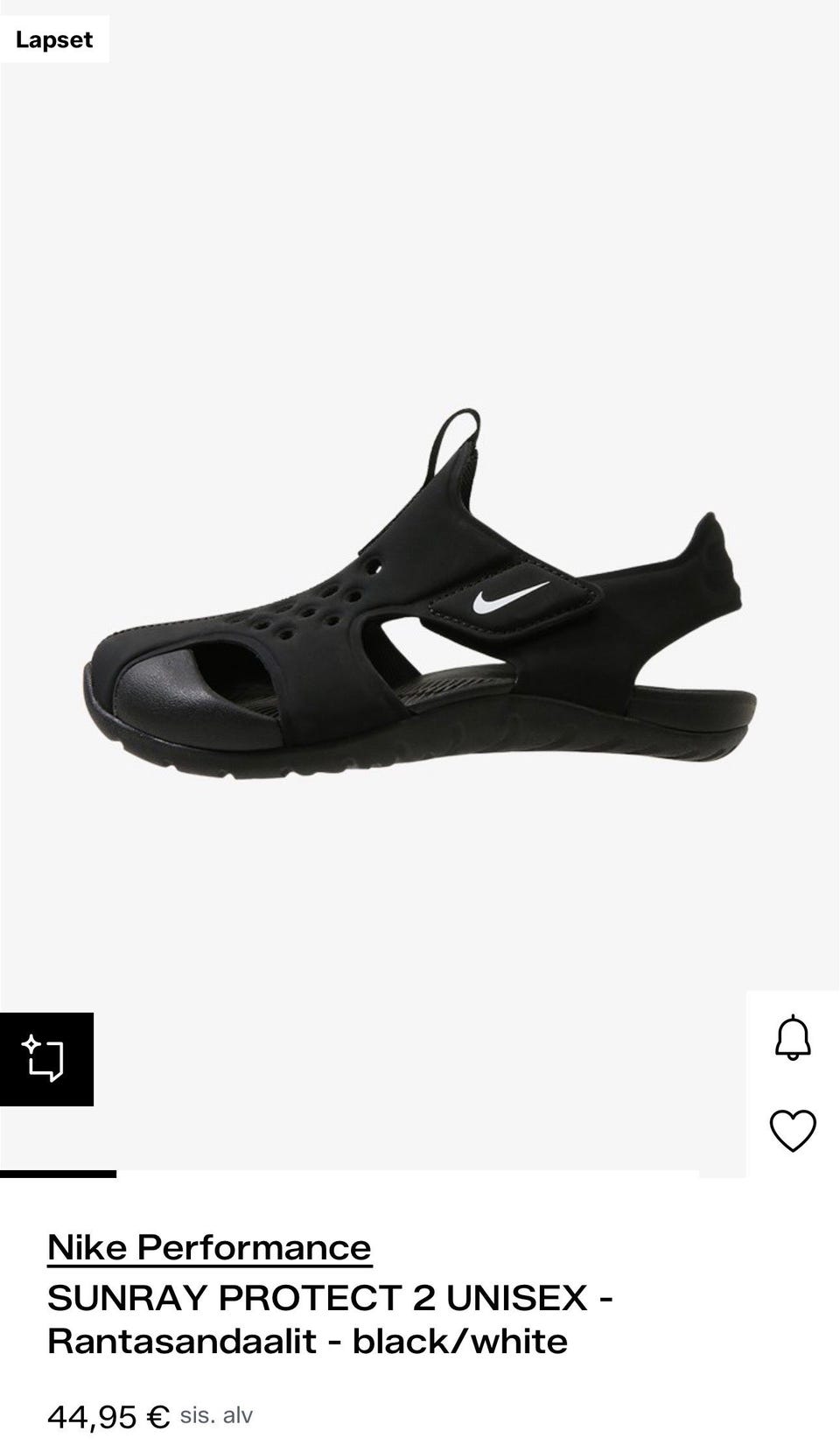This screenshot has height=1445, width=840.
Task: Open the similar items sparkle icon
Action: 45,1059
